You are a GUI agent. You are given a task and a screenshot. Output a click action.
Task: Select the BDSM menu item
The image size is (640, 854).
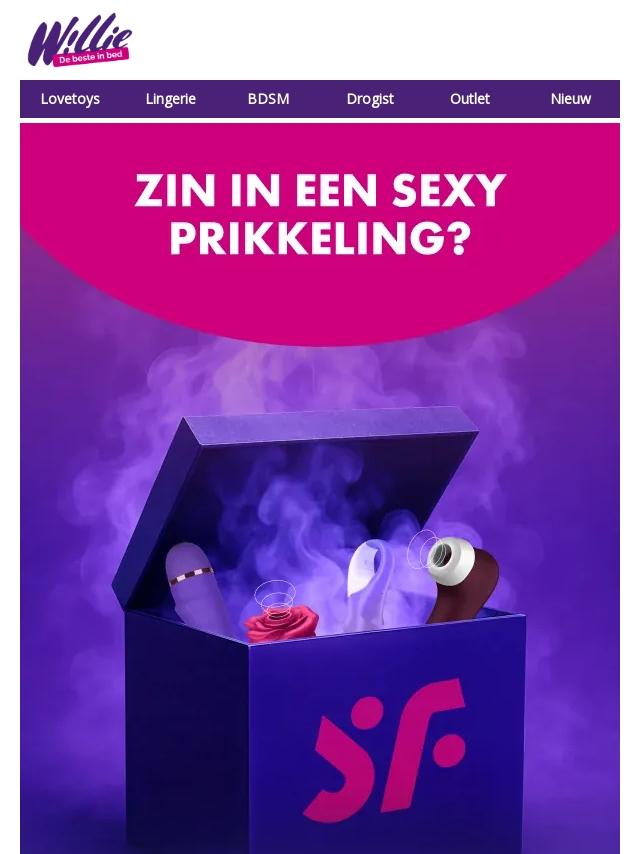269,99
